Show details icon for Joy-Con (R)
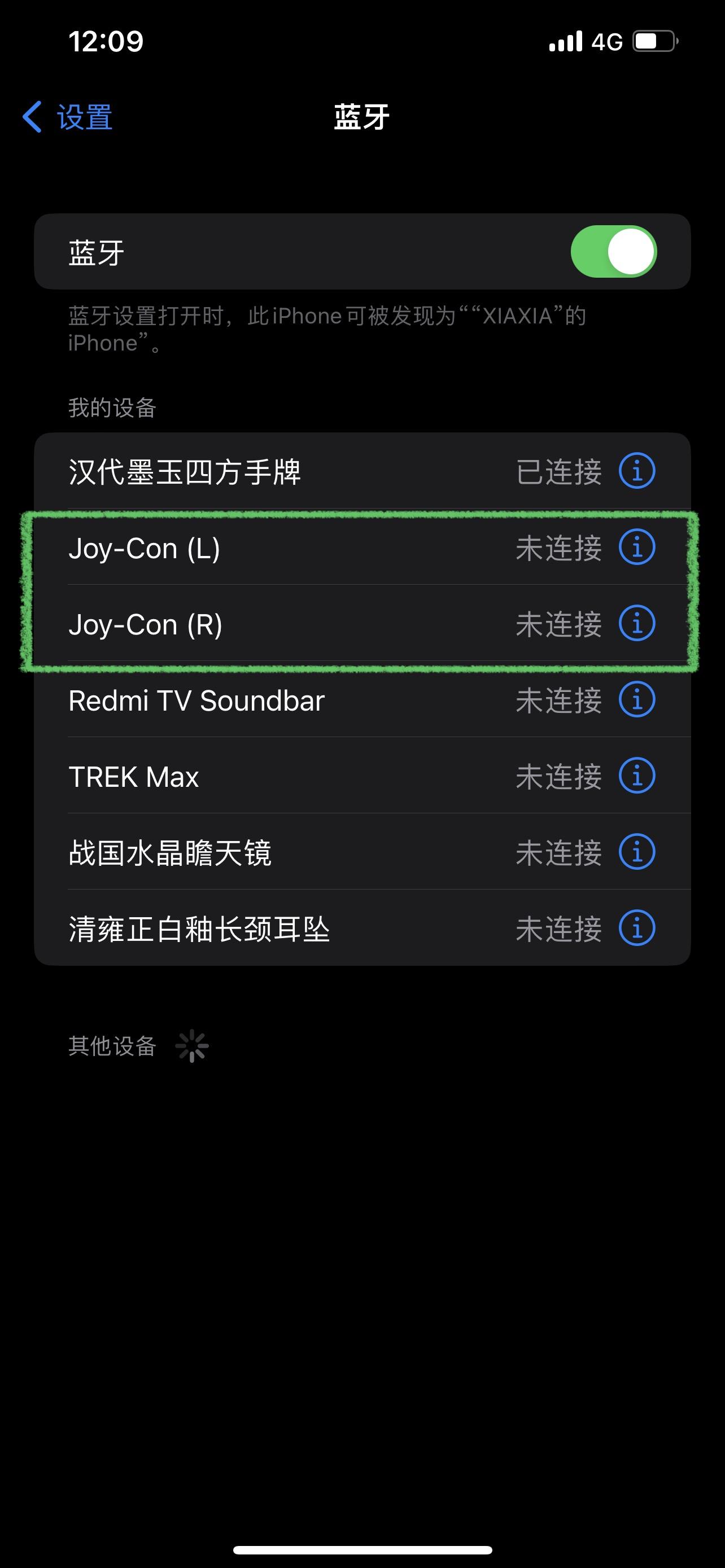The height and width of the screenshot is (1568, 725). [637, 623]
